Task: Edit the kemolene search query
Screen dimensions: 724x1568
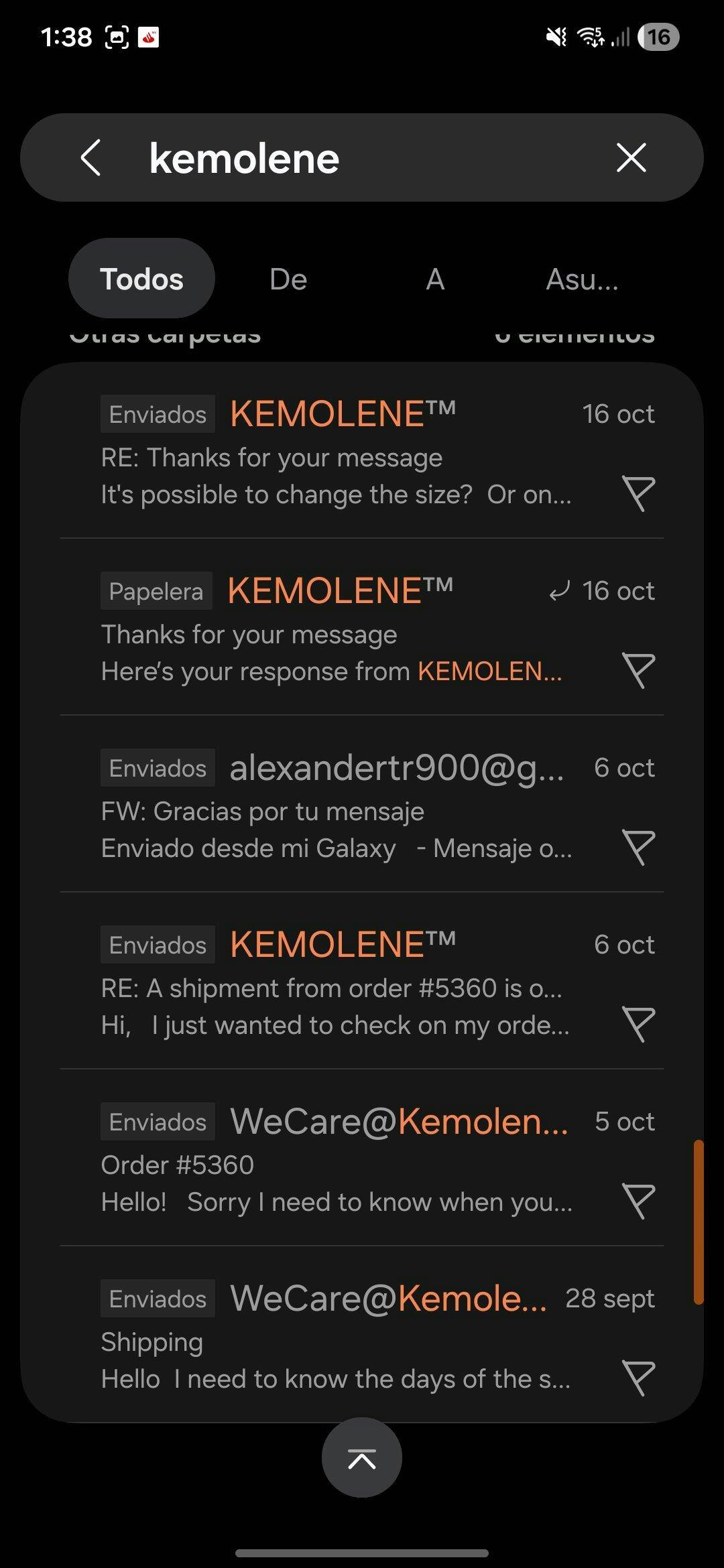Action: pyautogui.click(x=375, y=159)
